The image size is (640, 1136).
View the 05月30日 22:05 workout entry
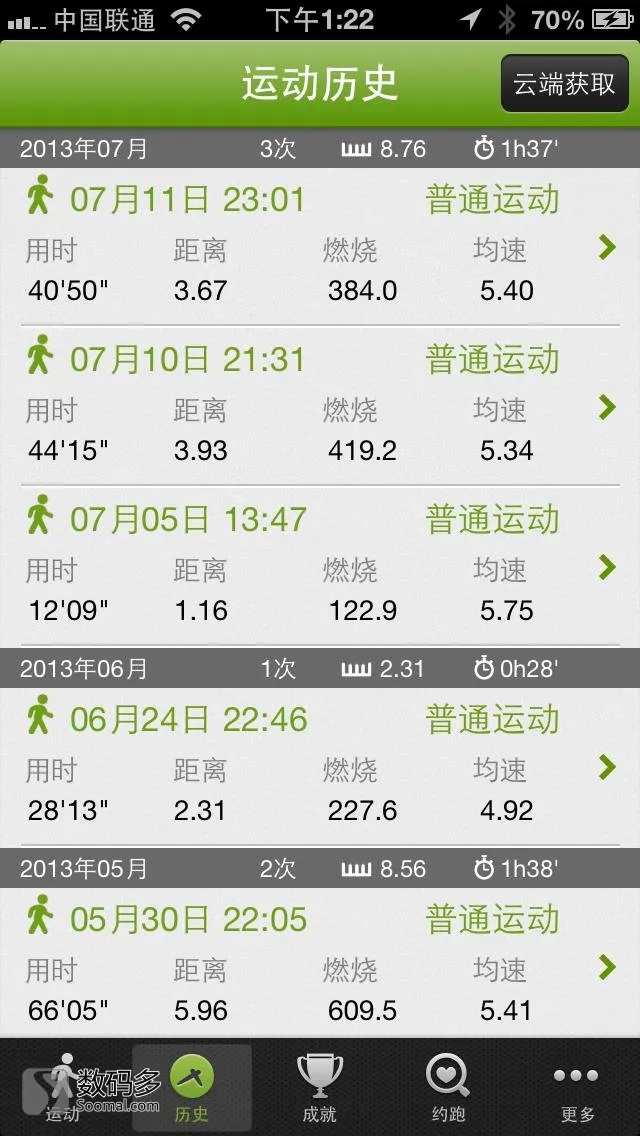[x=320, y=964]
